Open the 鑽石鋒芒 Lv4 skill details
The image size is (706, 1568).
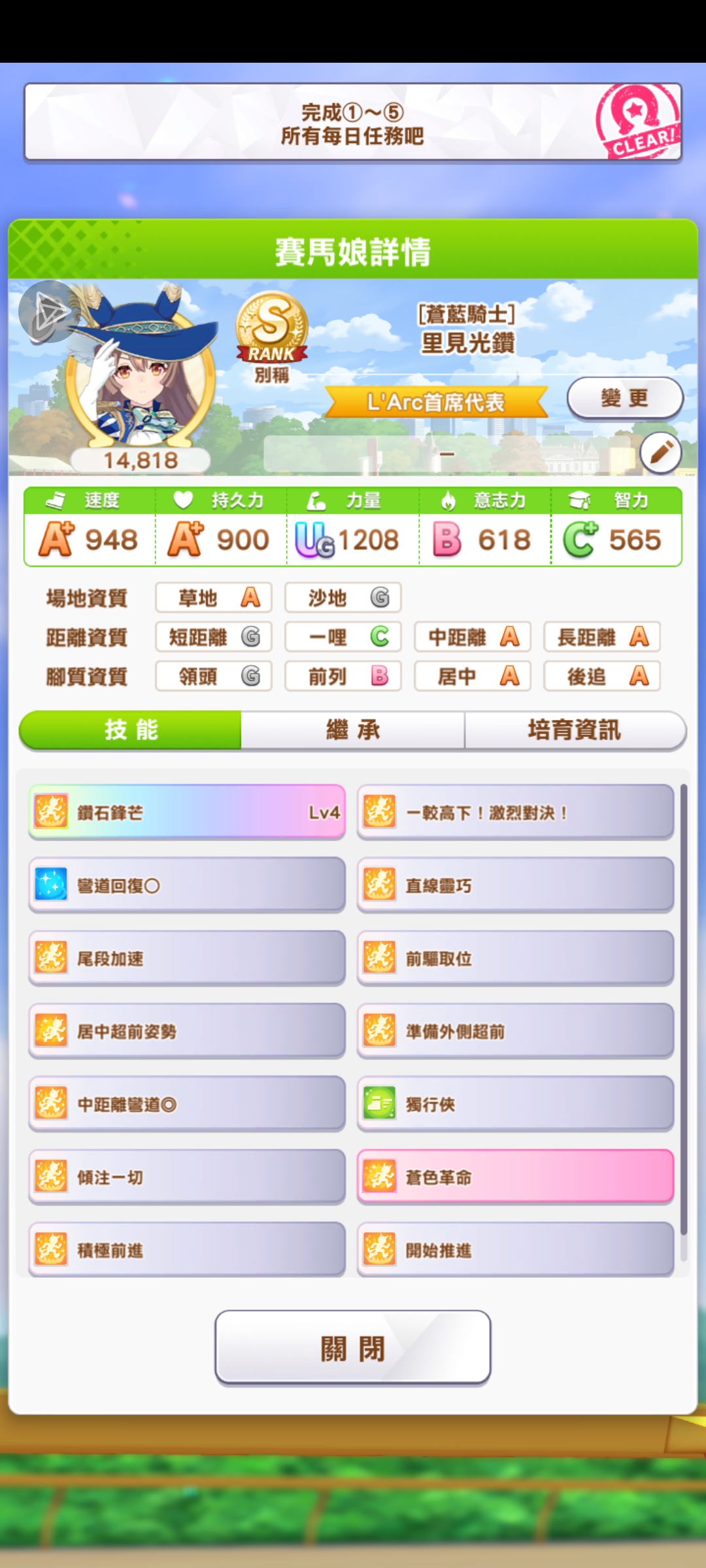coord(187,812)
